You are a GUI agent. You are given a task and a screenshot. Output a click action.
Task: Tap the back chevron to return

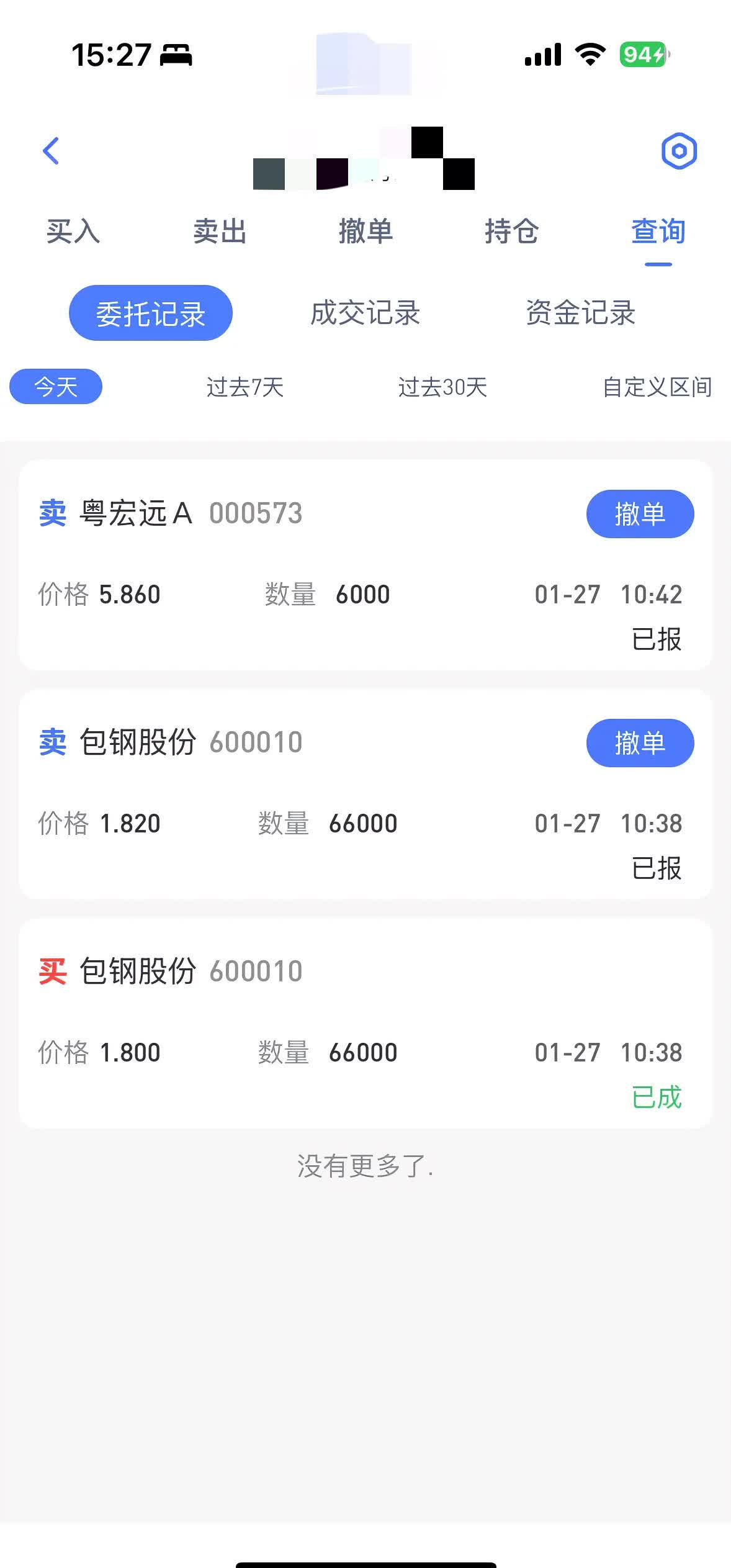point(52,151)
